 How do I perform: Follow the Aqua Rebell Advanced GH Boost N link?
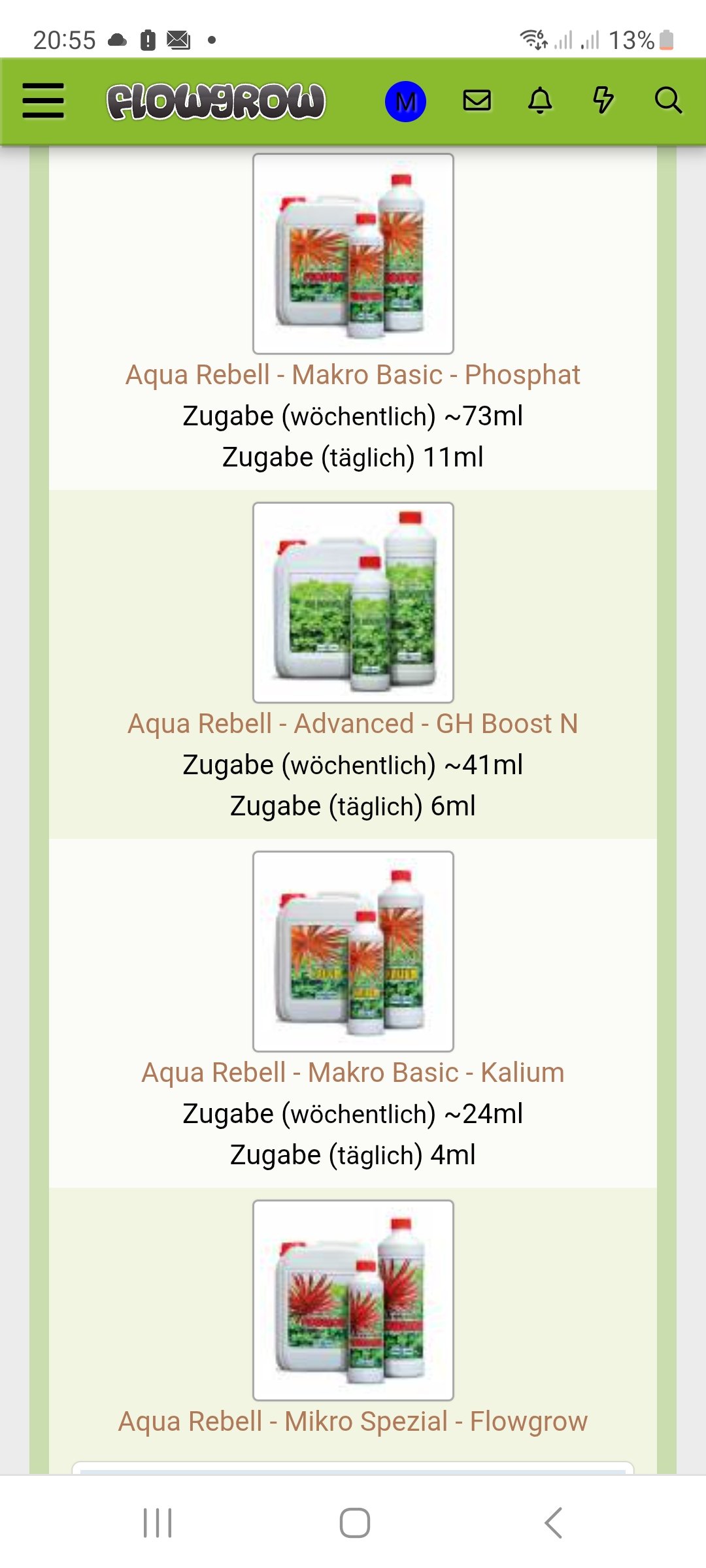(353, 724)
